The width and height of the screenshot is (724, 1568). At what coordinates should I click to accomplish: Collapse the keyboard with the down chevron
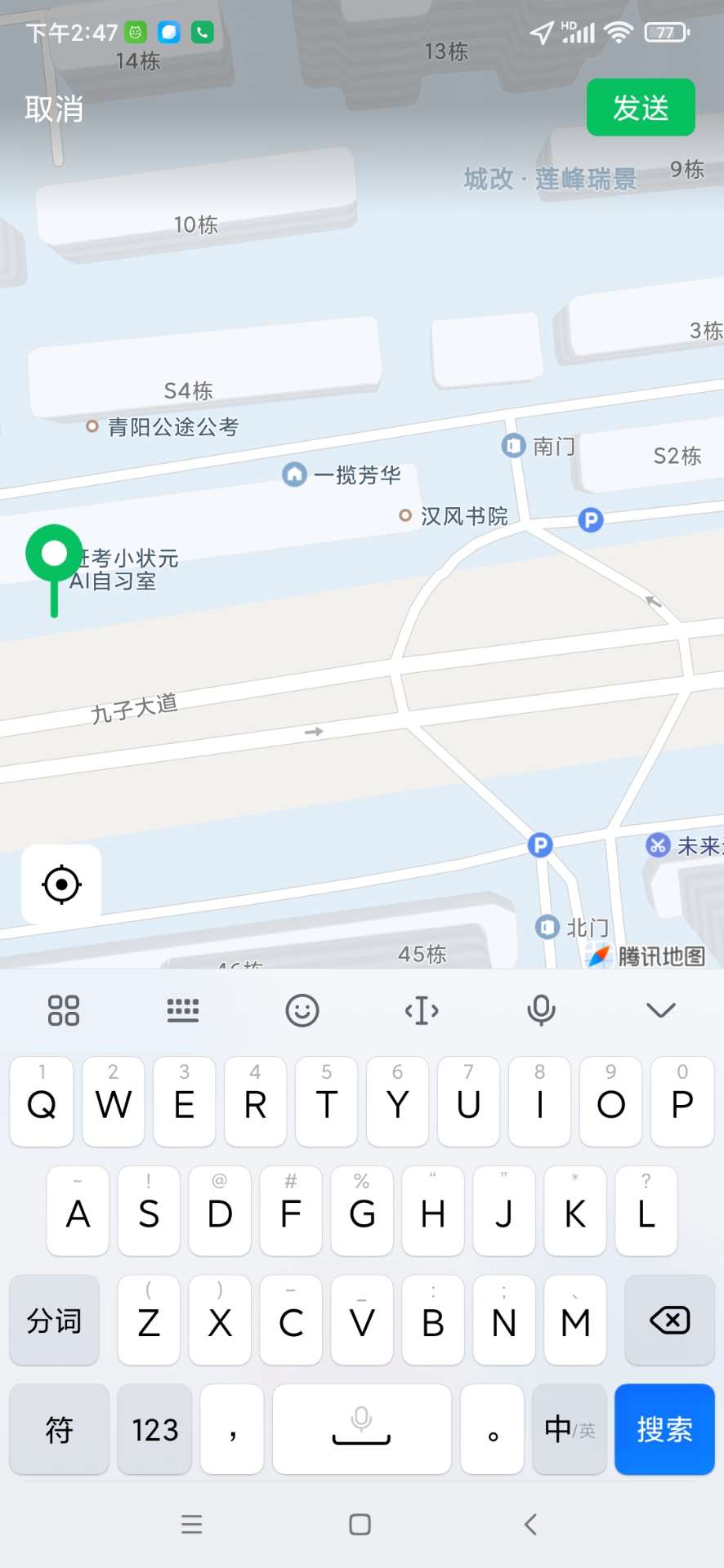pyautogui.click(x=660, y=1010)
